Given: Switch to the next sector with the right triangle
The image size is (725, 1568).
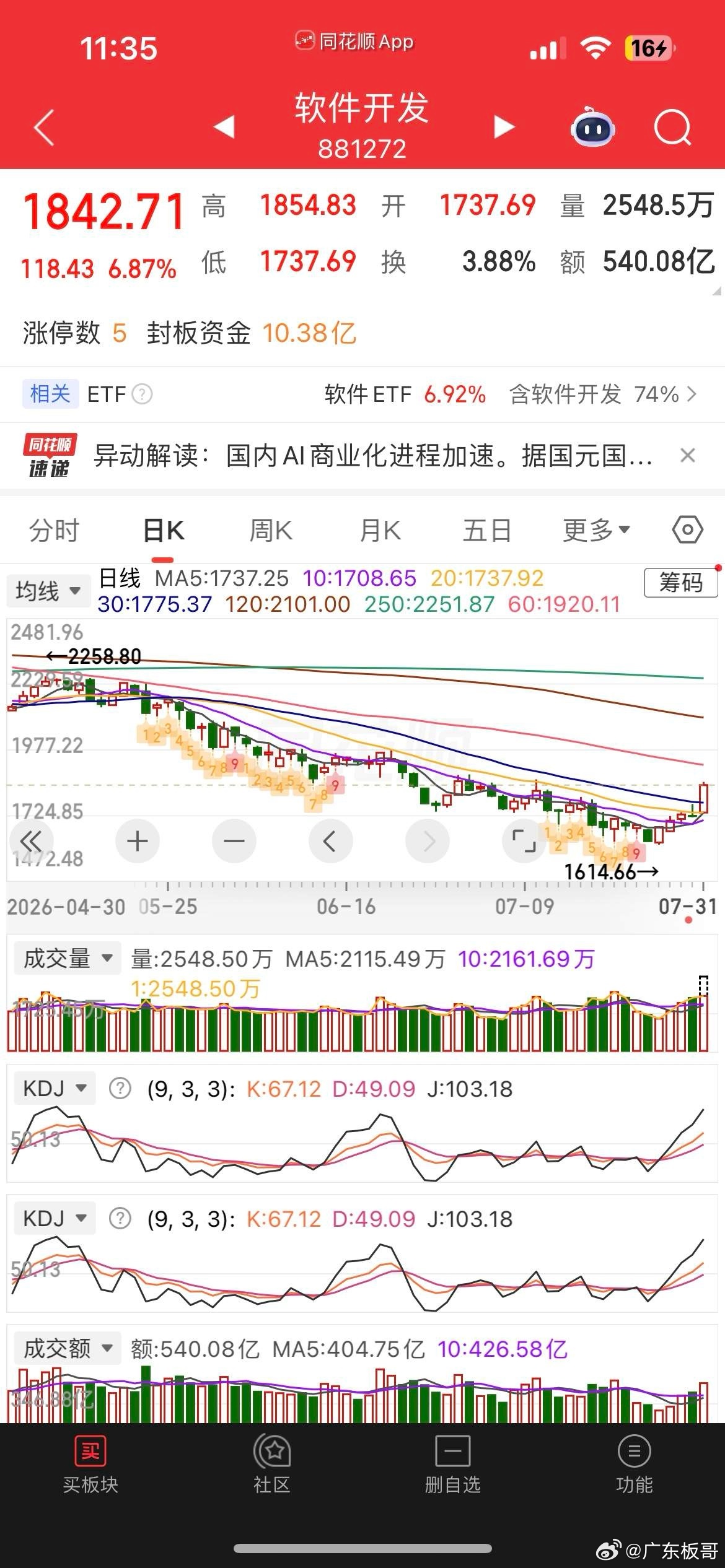Looking at the screenshot, I should point(504,127).
